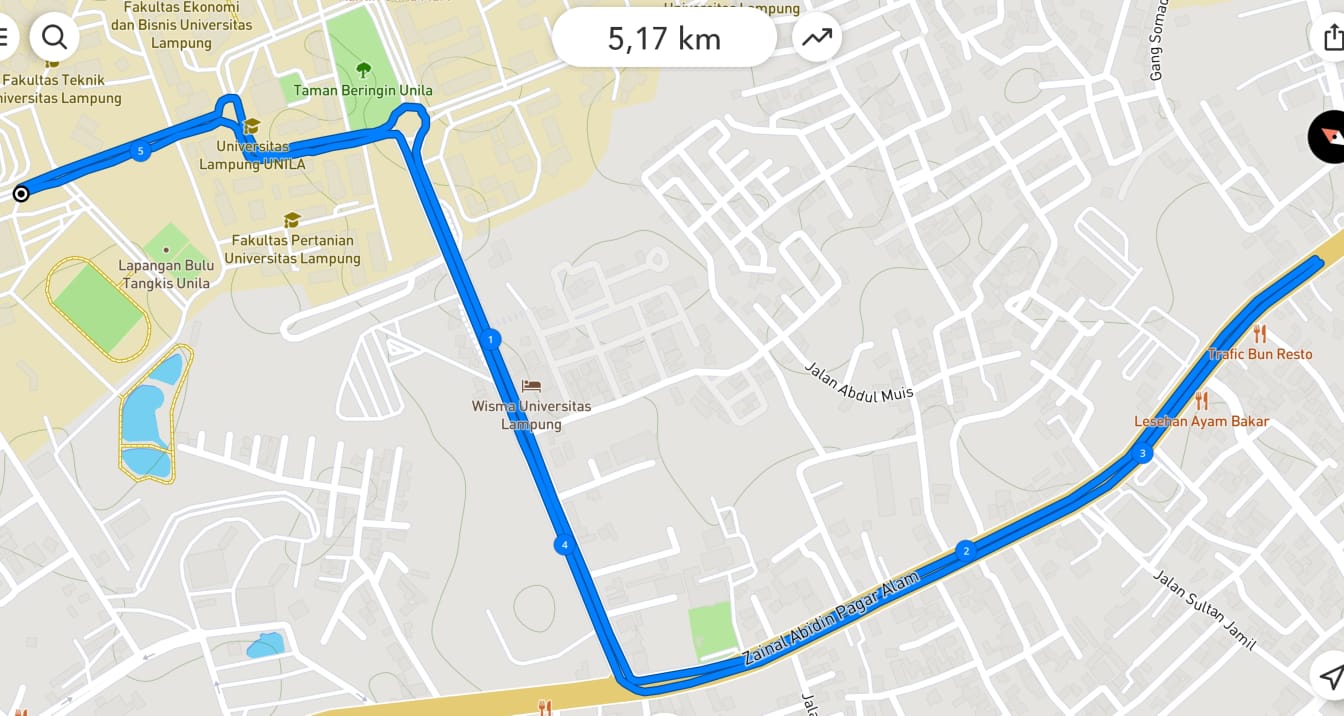Select route waypoint number 3
Screen dimensions: 1344x716
click(x=1143, y=454)
